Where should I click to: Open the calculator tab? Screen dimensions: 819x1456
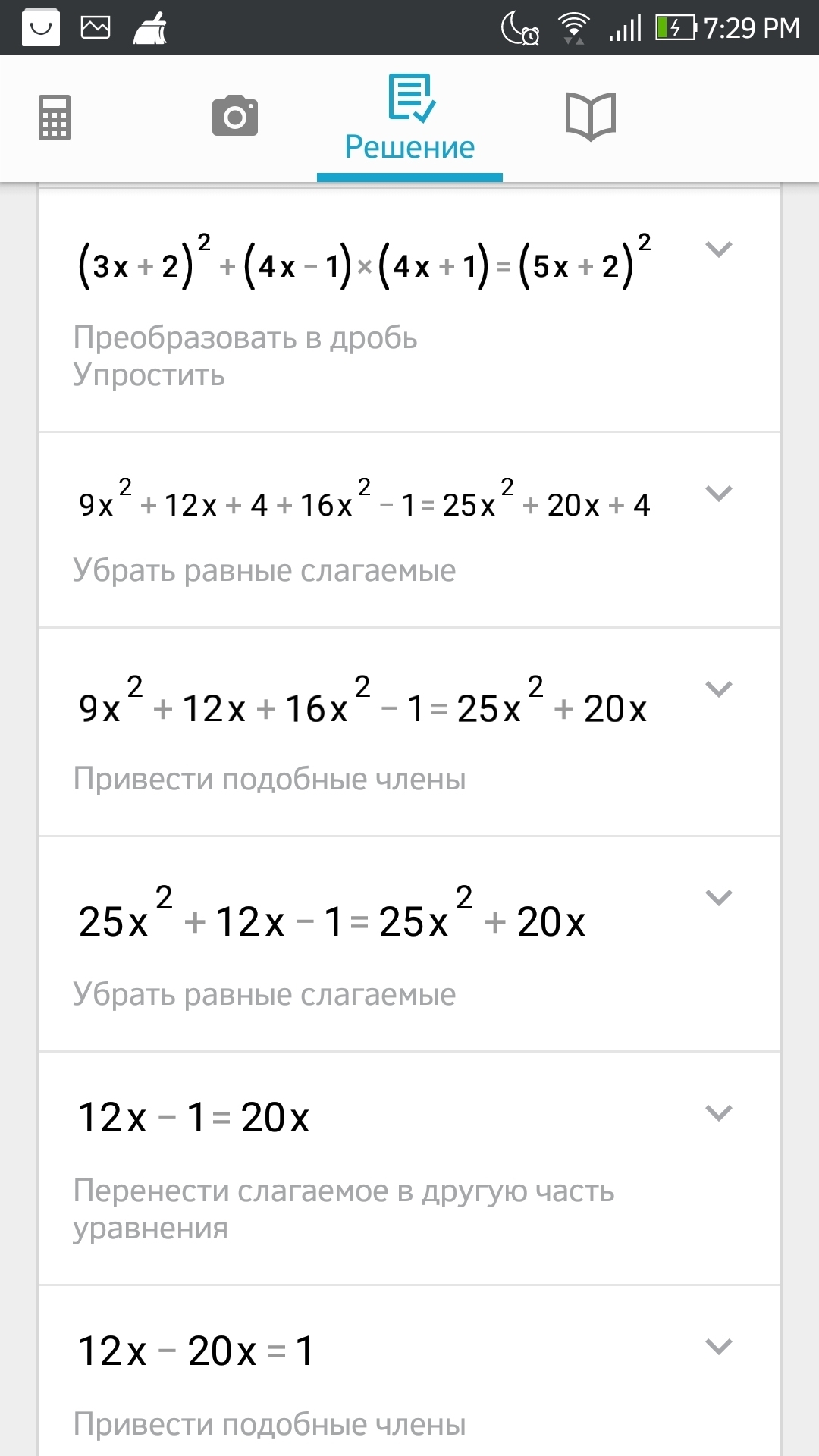(x=55, y=118)
